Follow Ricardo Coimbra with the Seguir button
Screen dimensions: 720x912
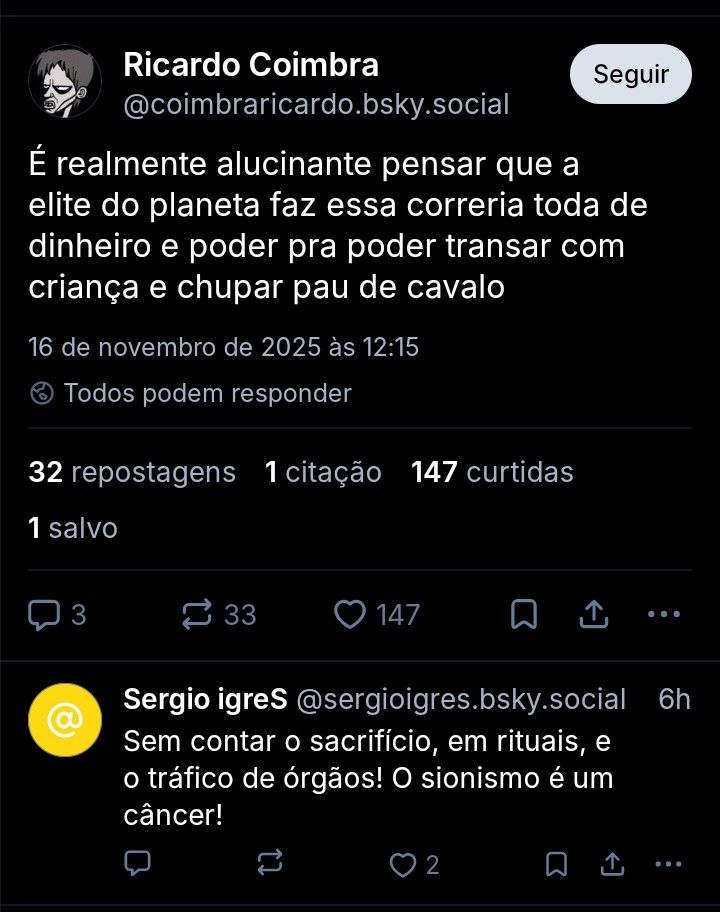pos(630,74)
